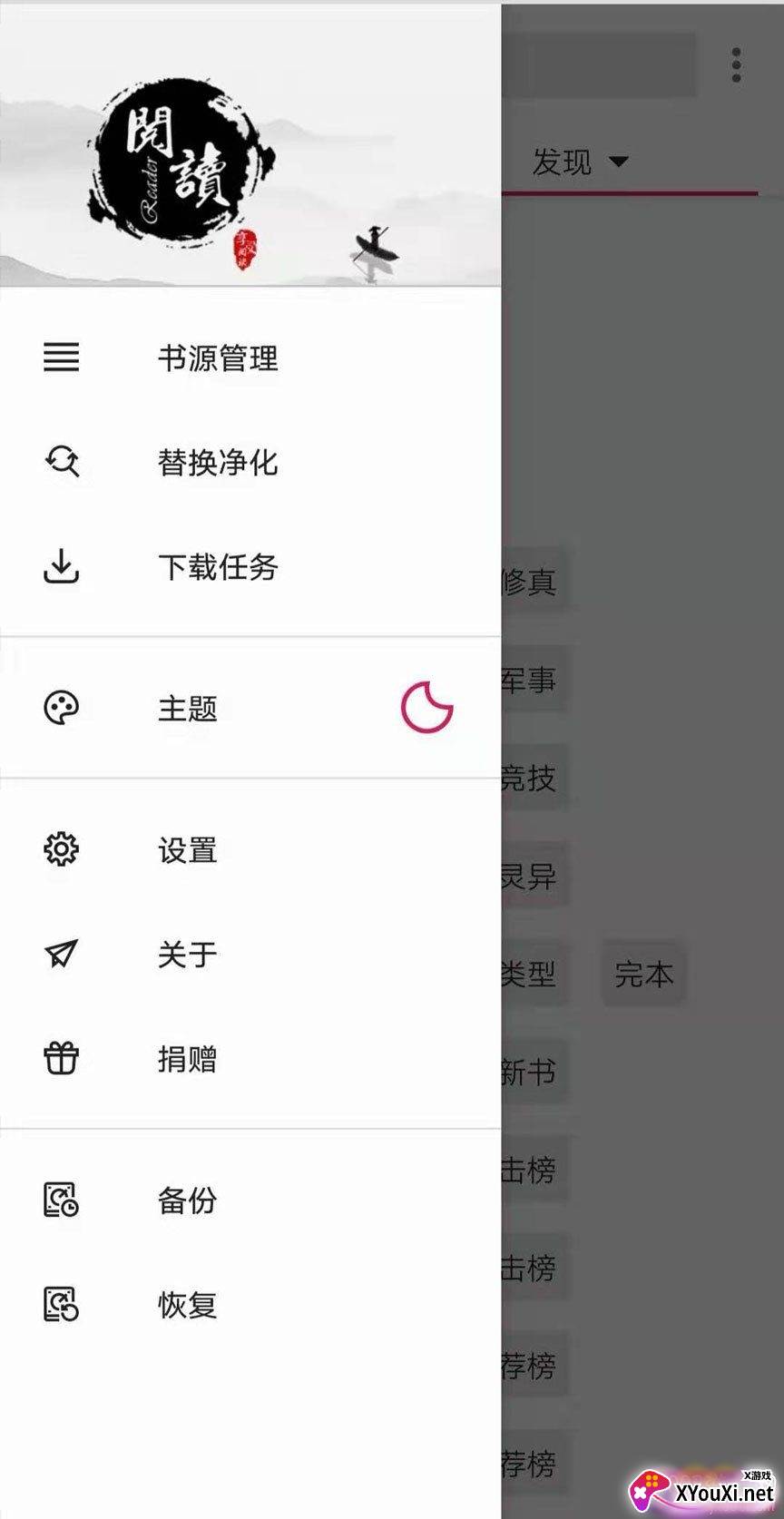Open the 关于 about page
This screenshot has height=1519, width=784.
tap(188, 955)
